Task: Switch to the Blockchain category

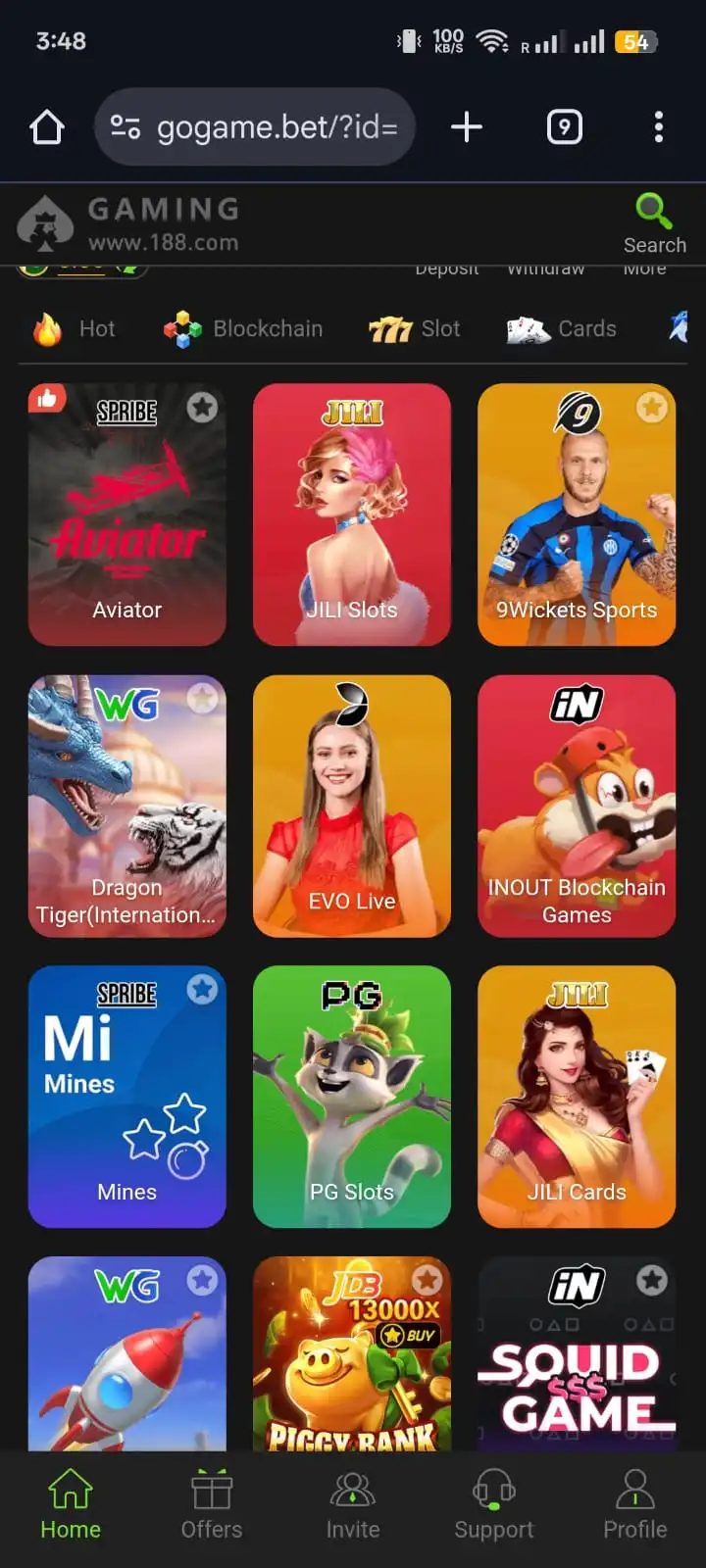Action: 243,329
